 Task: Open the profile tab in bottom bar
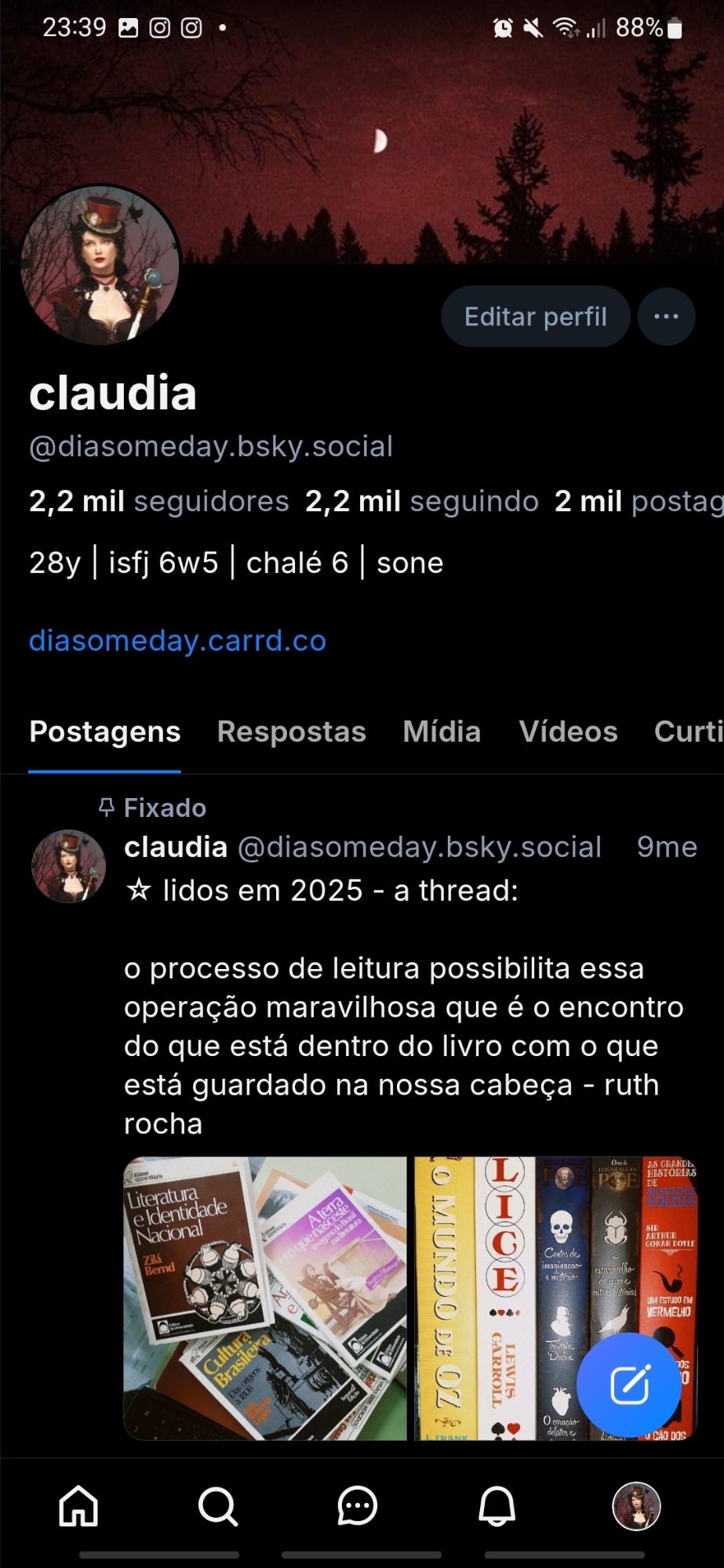tap(635, 1506)
